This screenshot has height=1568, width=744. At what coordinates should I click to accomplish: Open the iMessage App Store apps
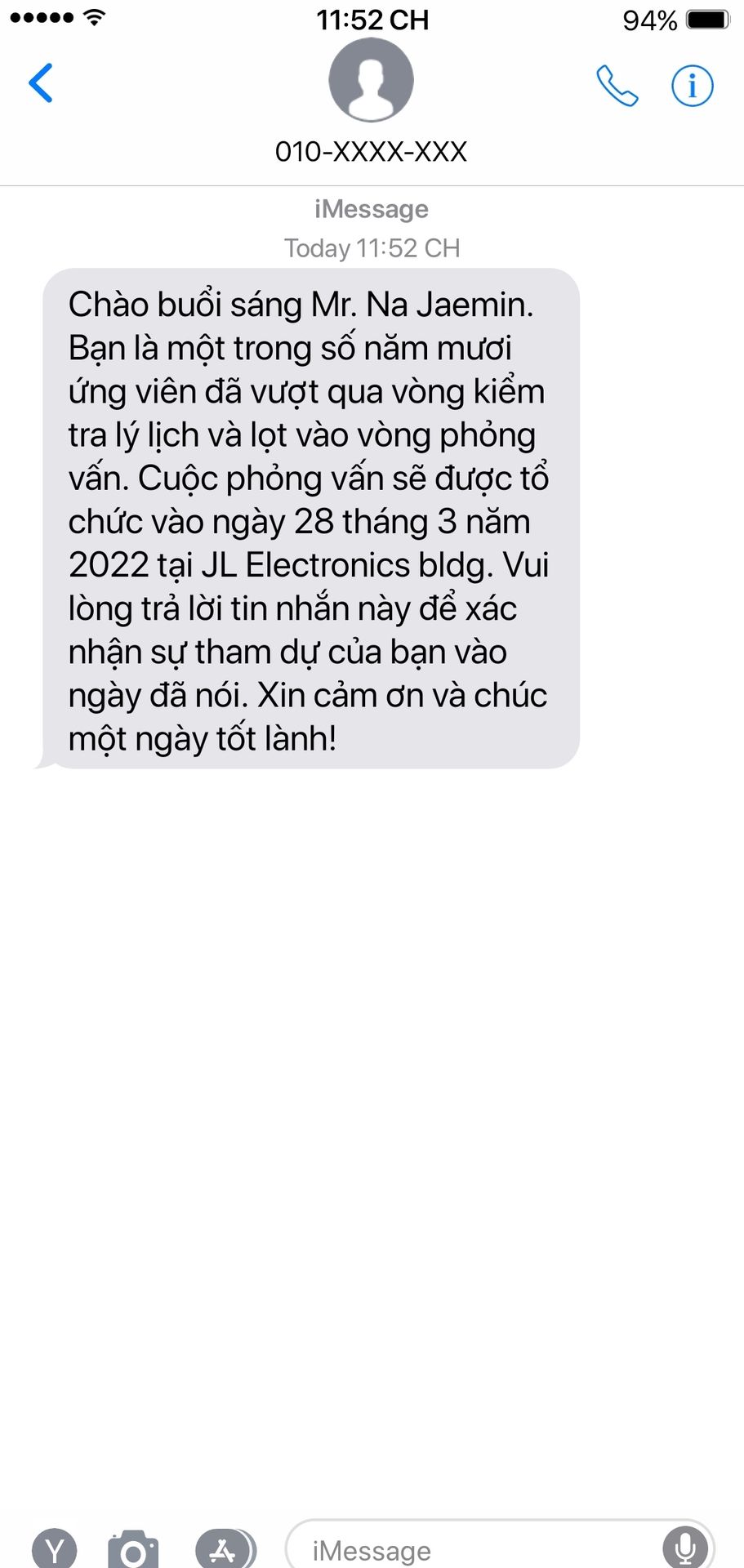point(224,1549)
